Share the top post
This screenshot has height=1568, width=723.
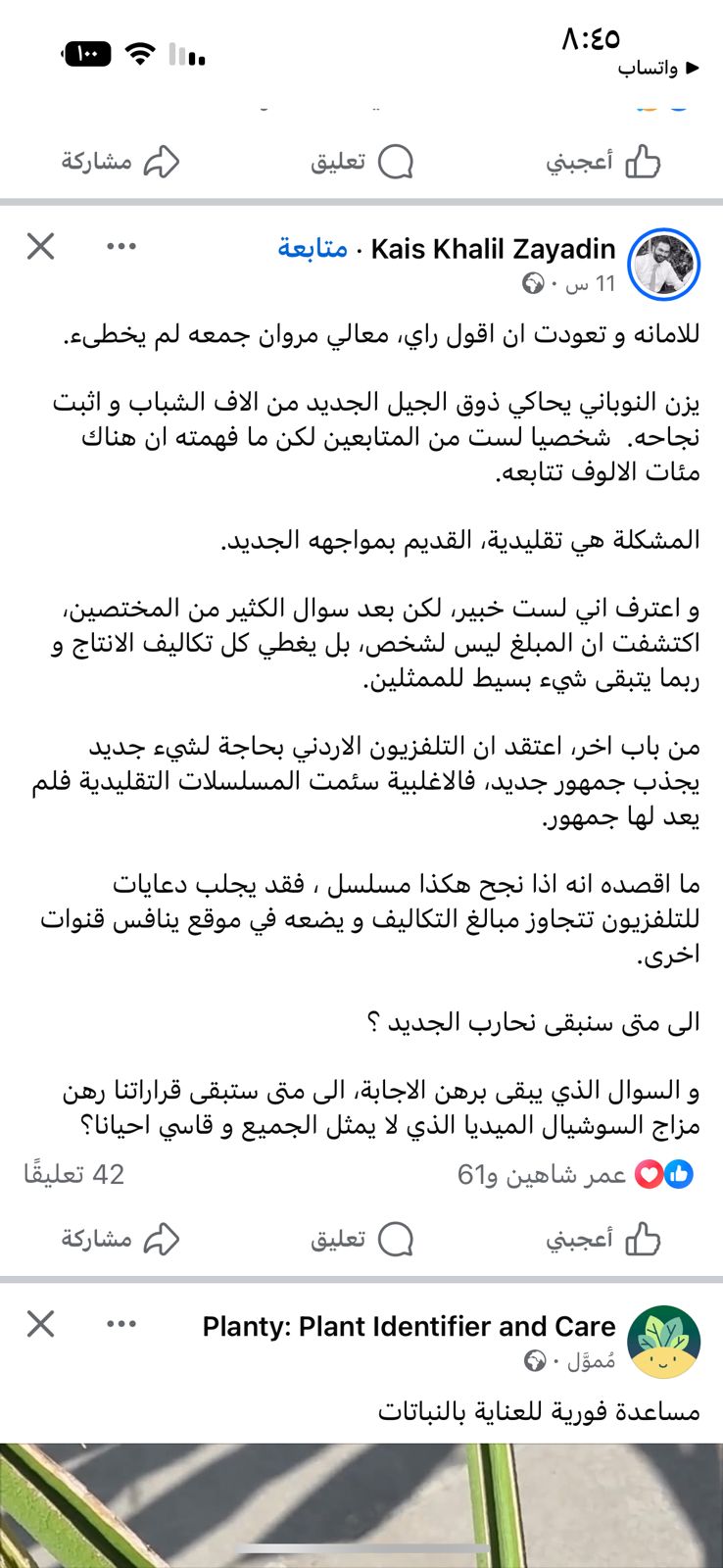point(120,161)
